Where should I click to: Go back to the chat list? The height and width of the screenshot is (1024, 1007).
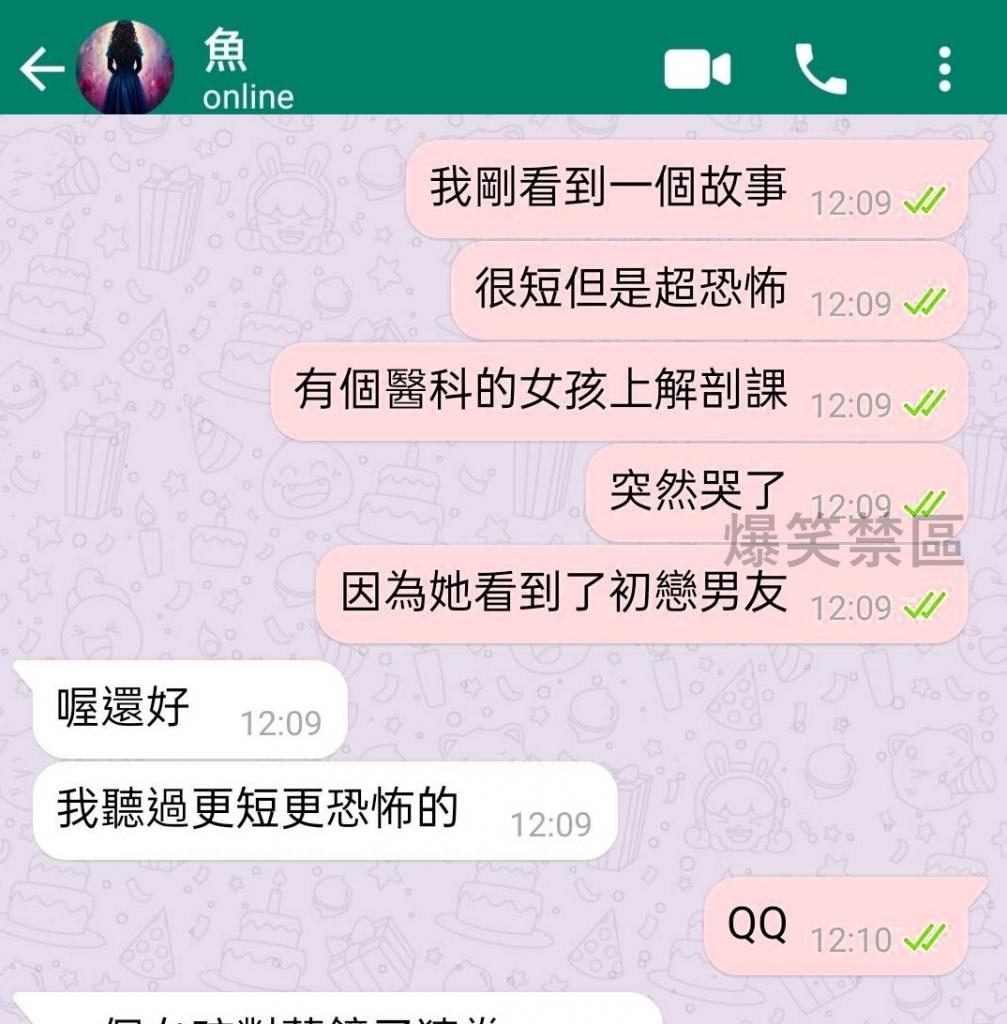pos(40,69)
